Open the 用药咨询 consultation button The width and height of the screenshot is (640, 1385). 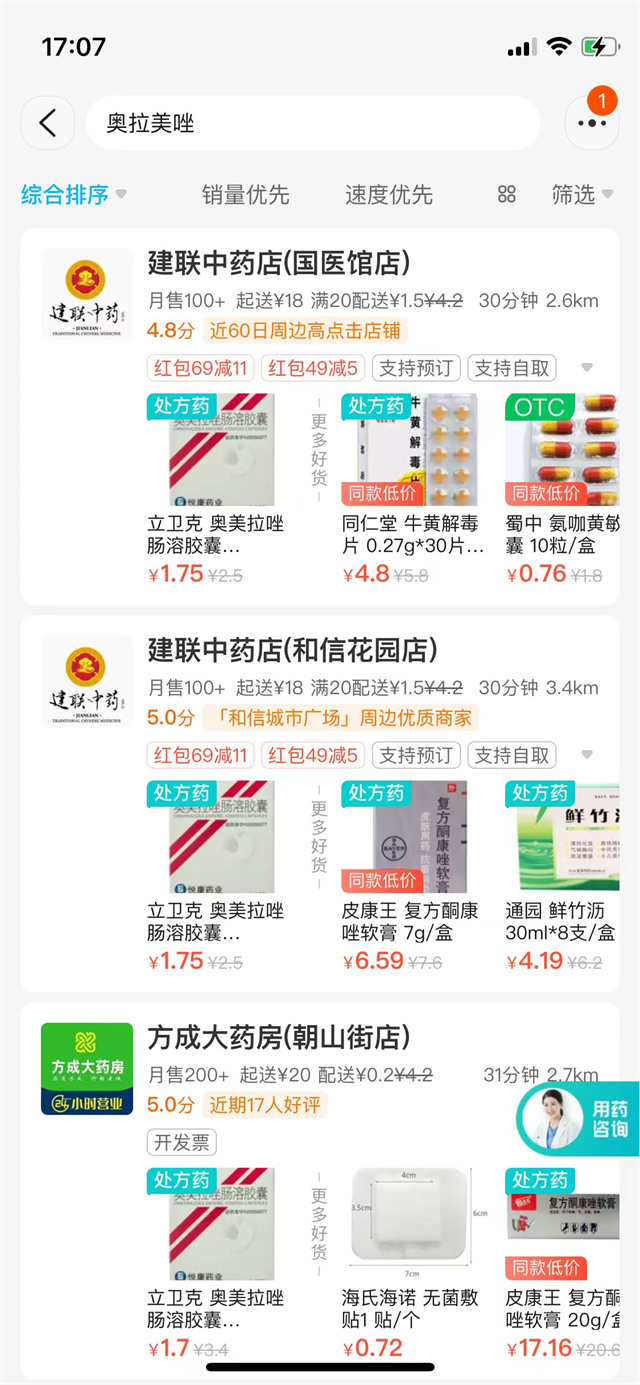578,1119
